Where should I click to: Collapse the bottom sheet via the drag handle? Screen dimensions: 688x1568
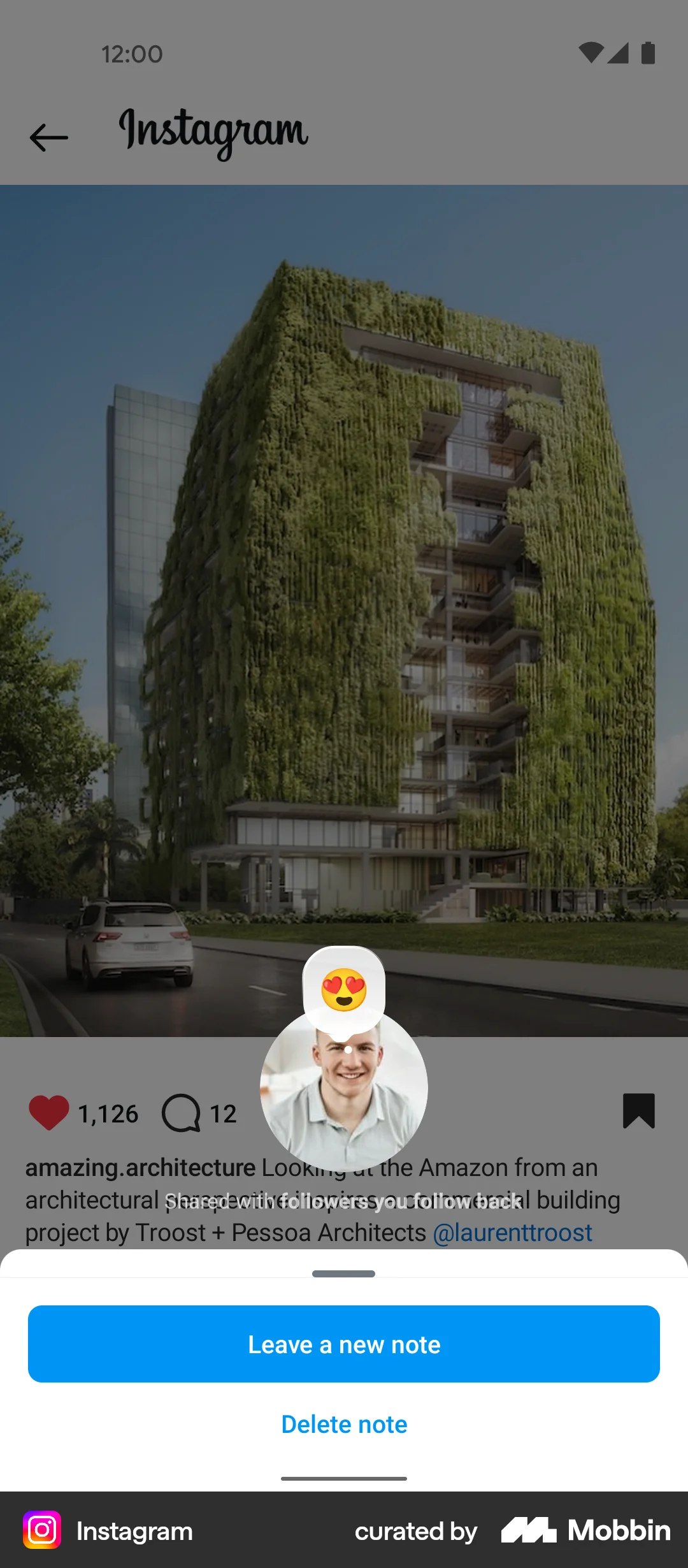click(x=344, y=1274)
